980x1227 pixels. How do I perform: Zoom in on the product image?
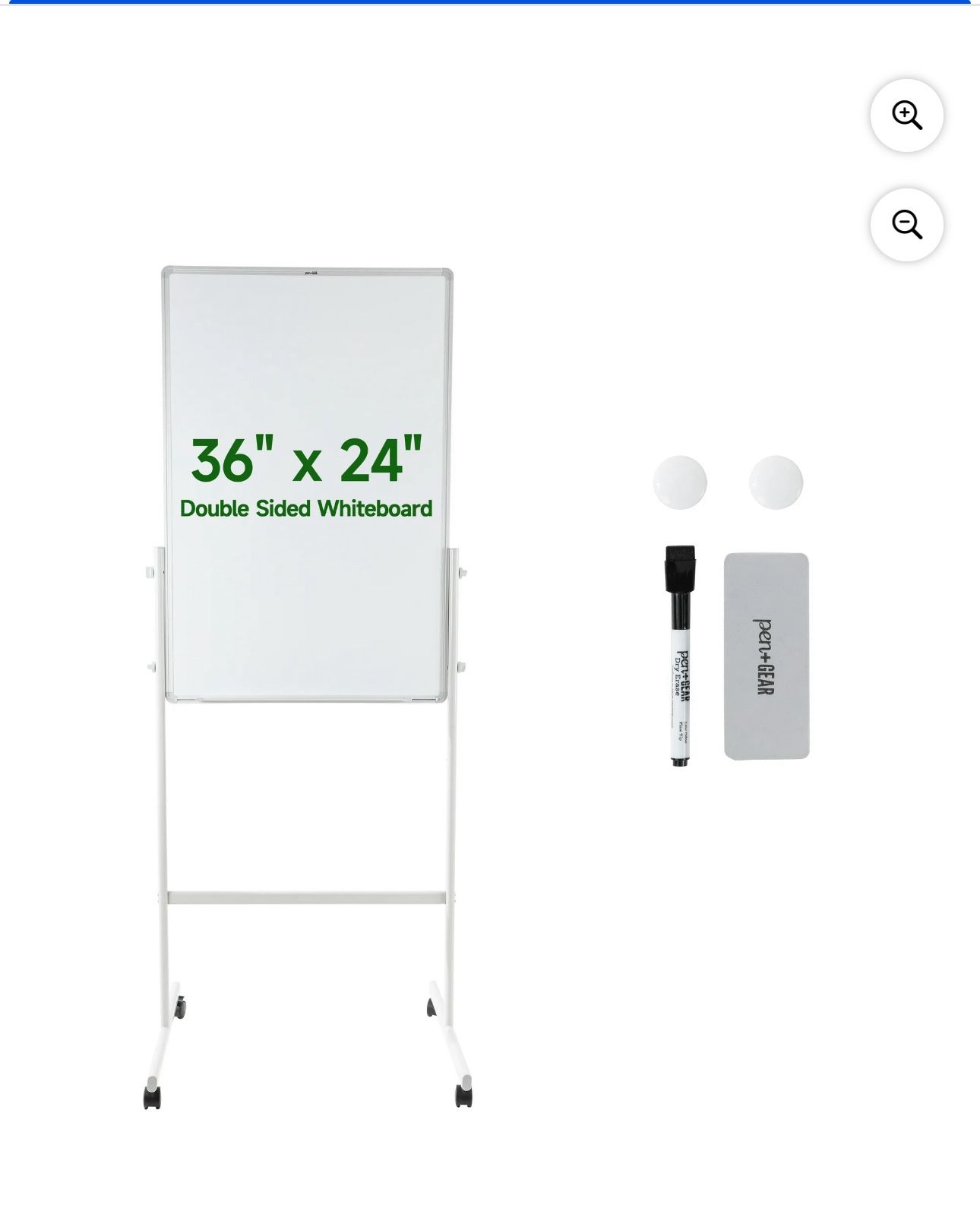906,115
